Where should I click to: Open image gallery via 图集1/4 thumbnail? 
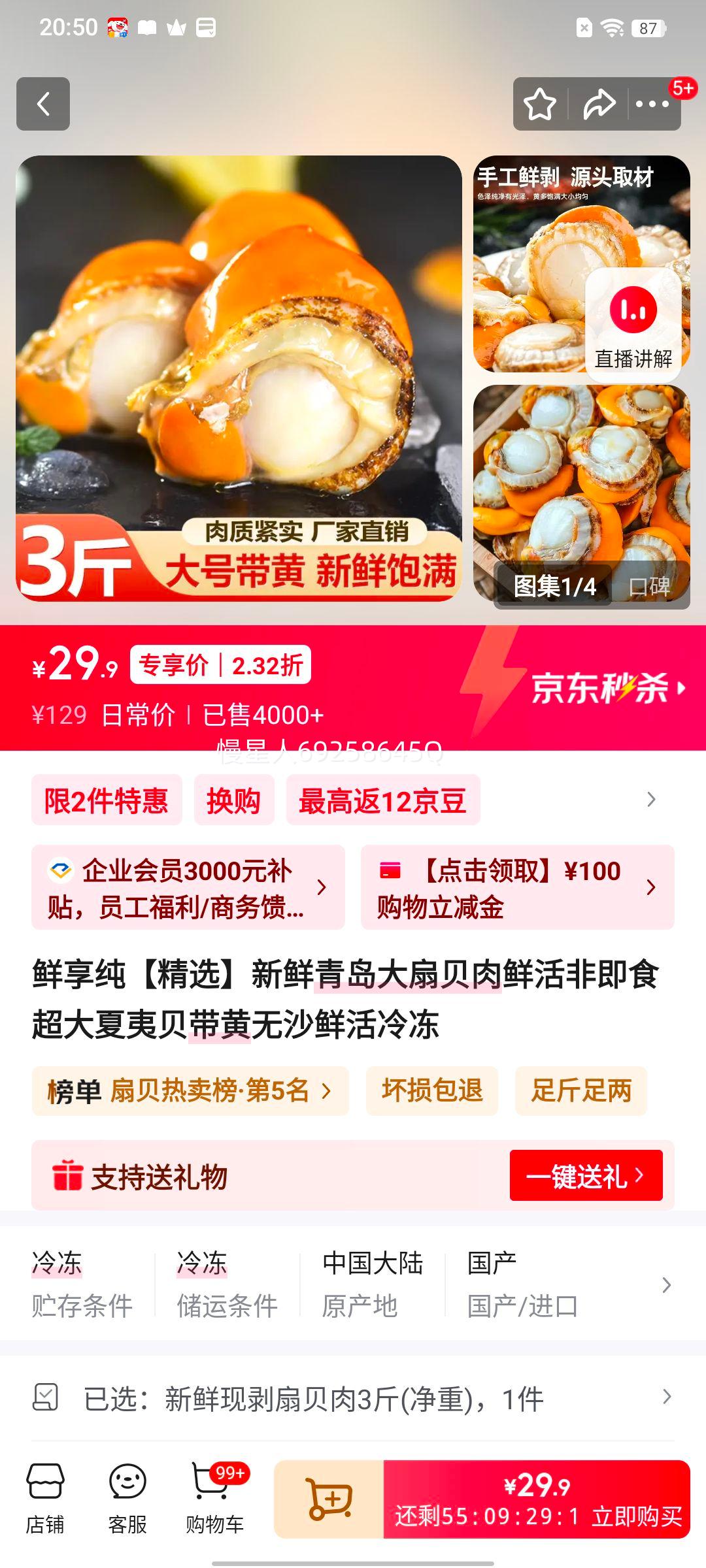(556, 589)
